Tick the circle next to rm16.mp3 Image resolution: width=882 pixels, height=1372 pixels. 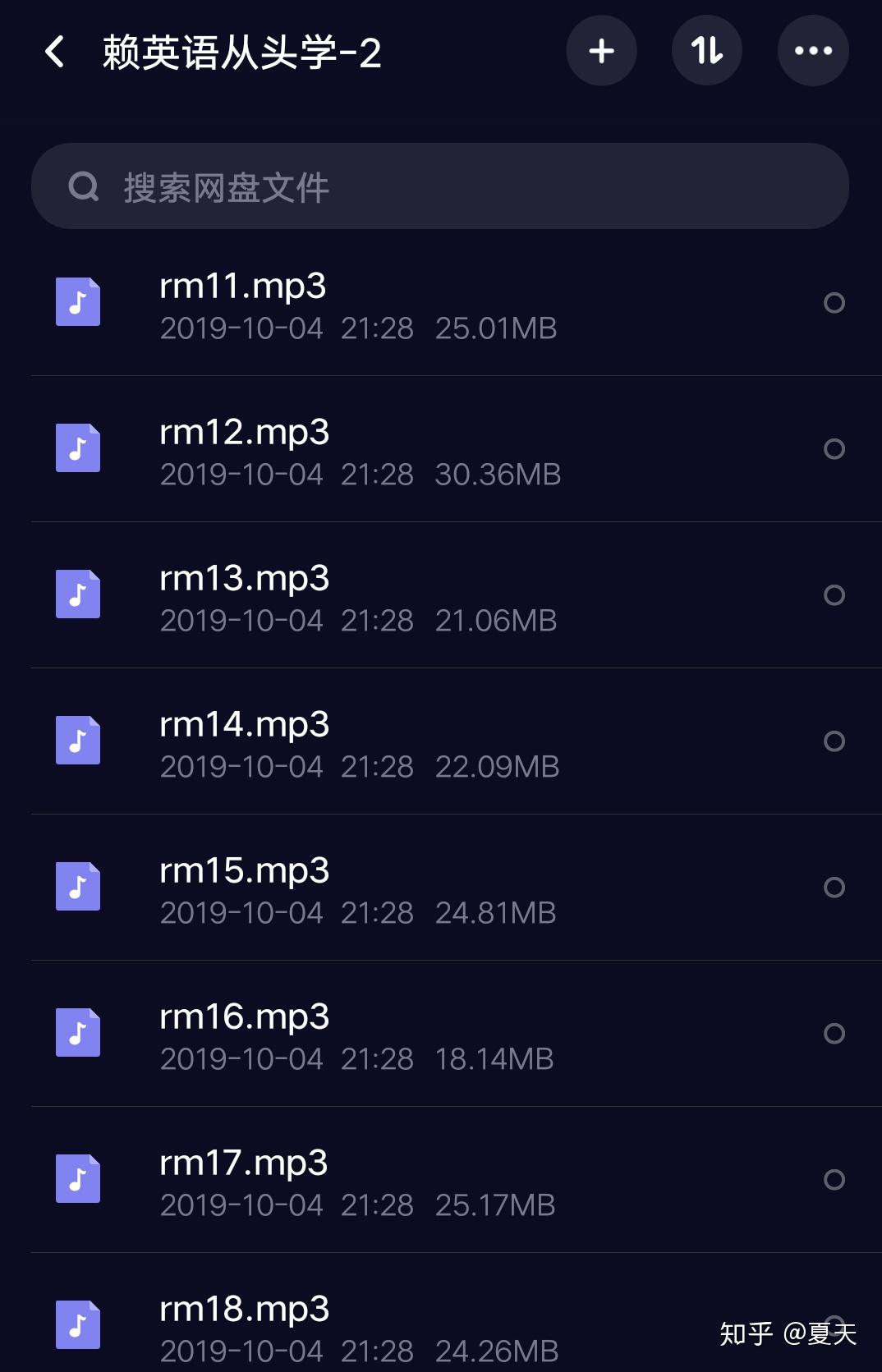click(x=834, y=1034)
